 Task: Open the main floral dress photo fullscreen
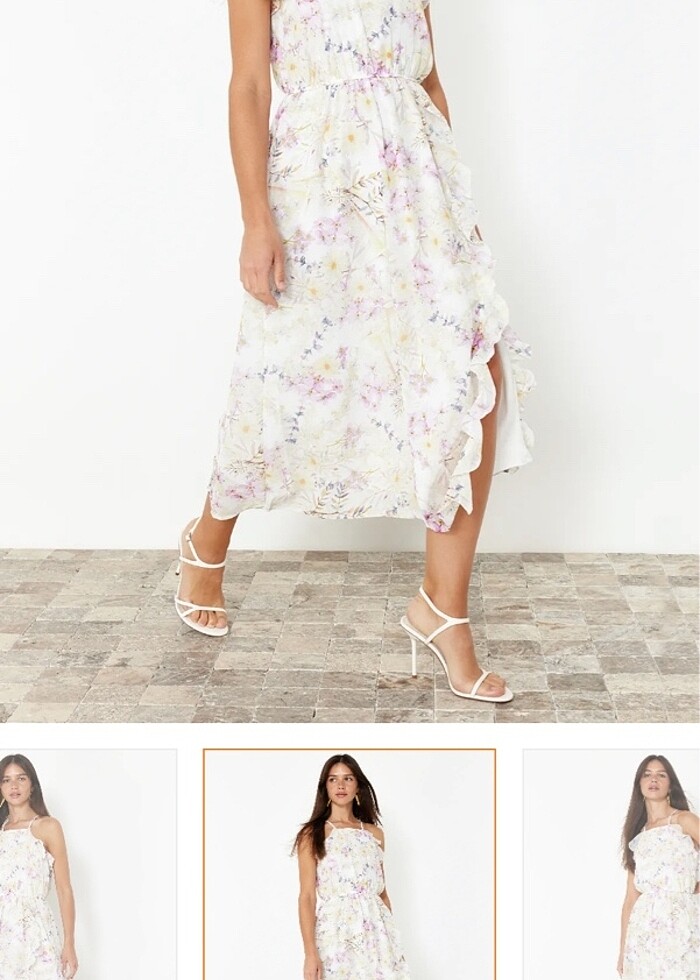click(x=350, y=360)
